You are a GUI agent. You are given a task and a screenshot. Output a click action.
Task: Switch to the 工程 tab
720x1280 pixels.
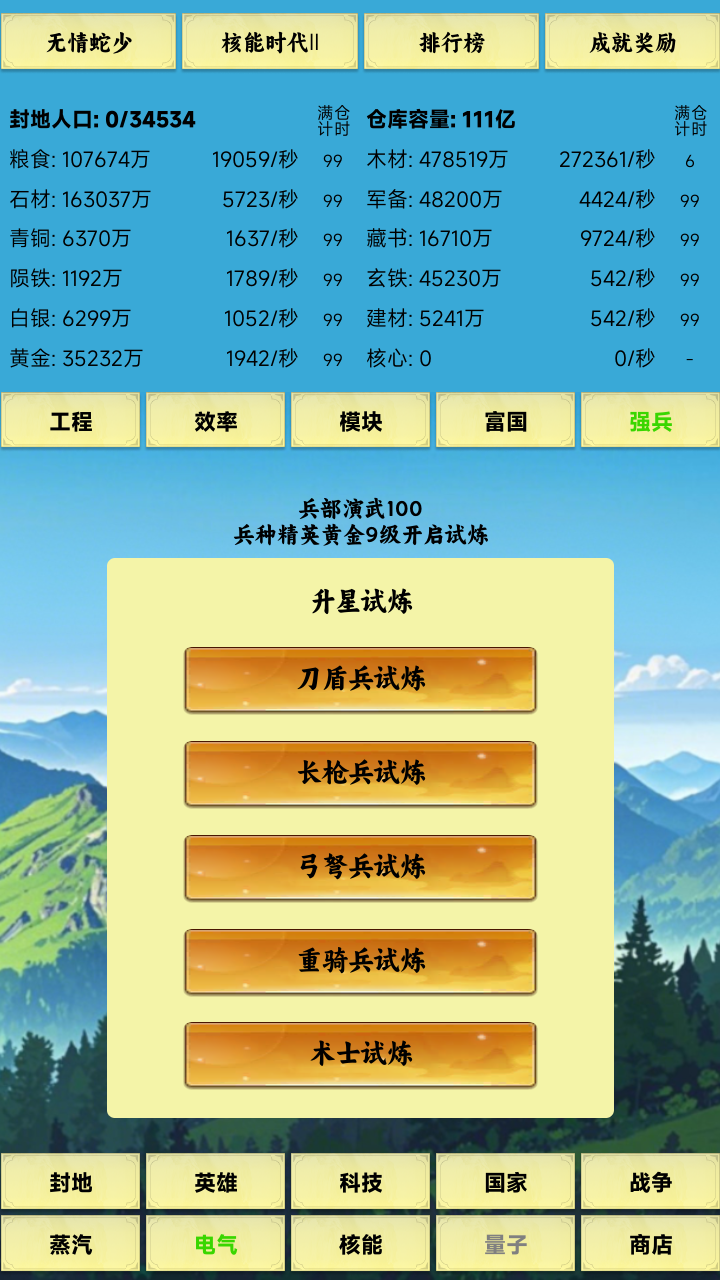click(x=71, y=421)
